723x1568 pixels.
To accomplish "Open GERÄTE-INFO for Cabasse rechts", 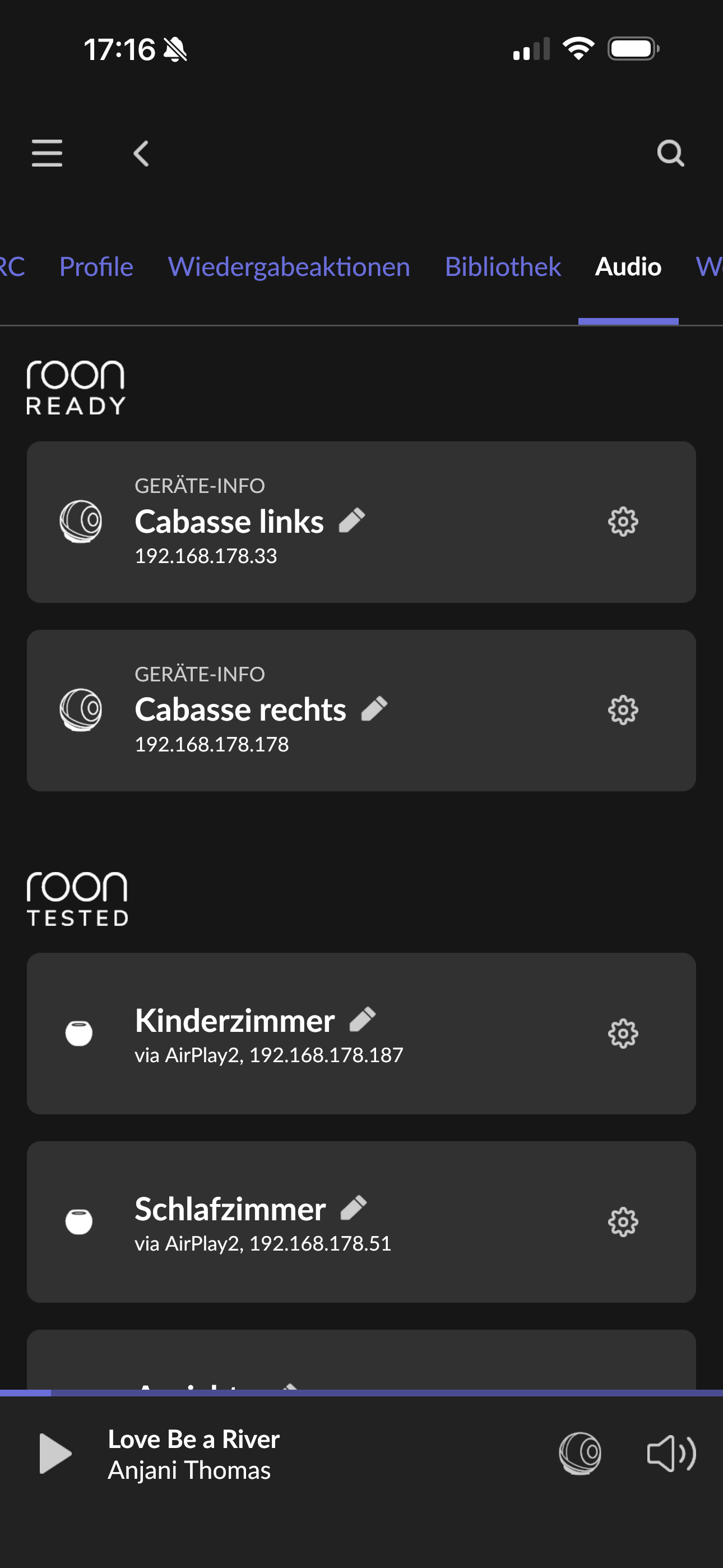I will [200, 675].
